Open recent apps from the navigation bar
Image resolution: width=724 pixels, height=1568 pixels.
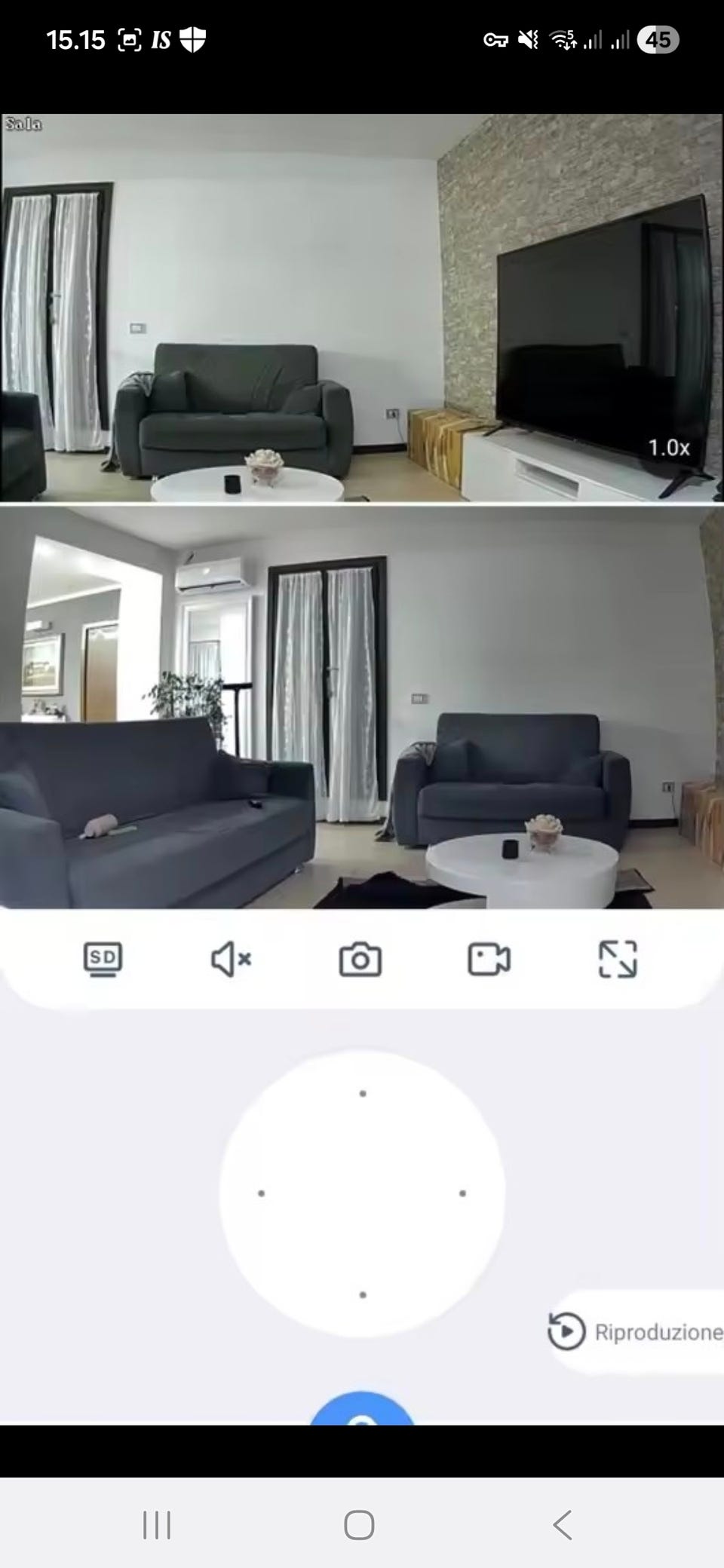click(157, 1525)
